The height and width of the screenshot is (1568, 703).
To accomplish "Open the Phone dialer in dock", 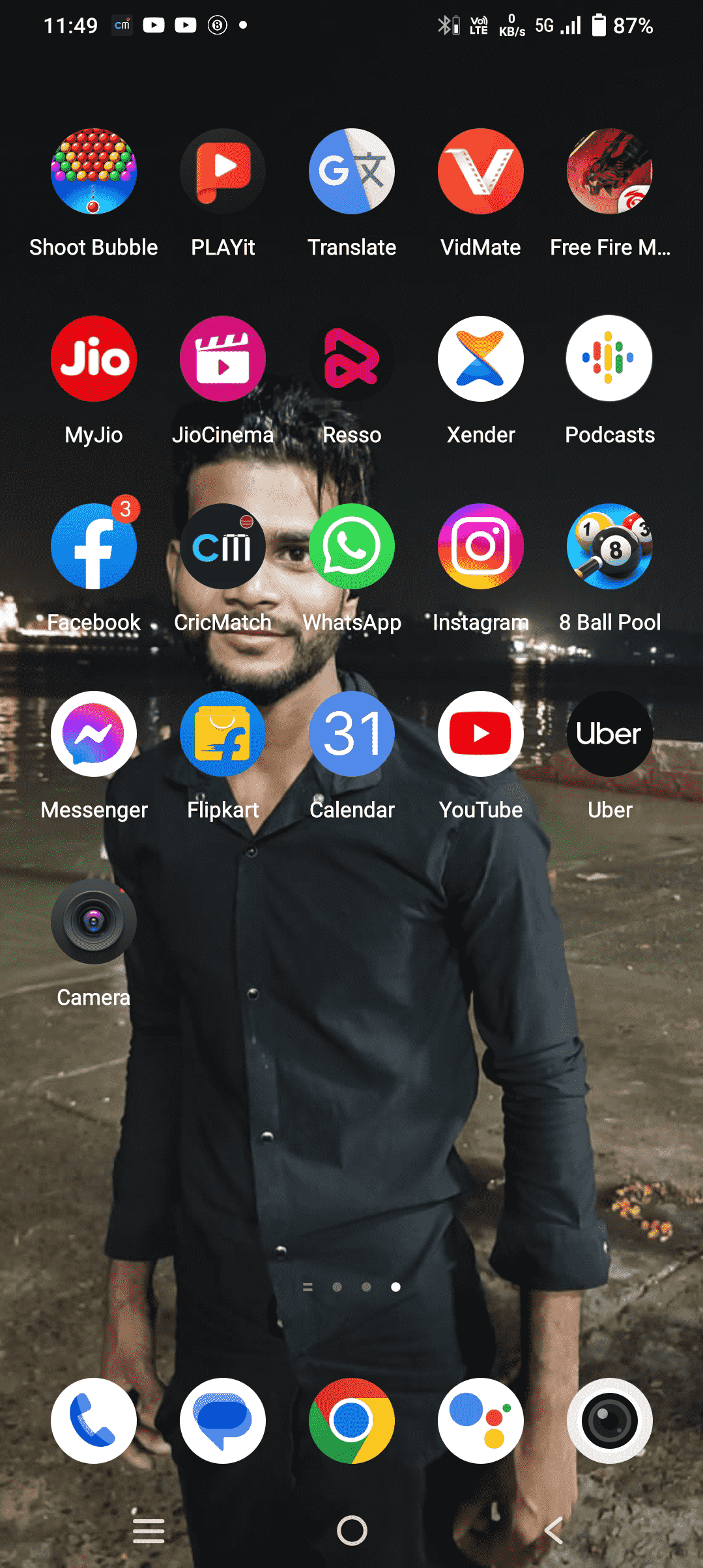I will coord(94,1420).
